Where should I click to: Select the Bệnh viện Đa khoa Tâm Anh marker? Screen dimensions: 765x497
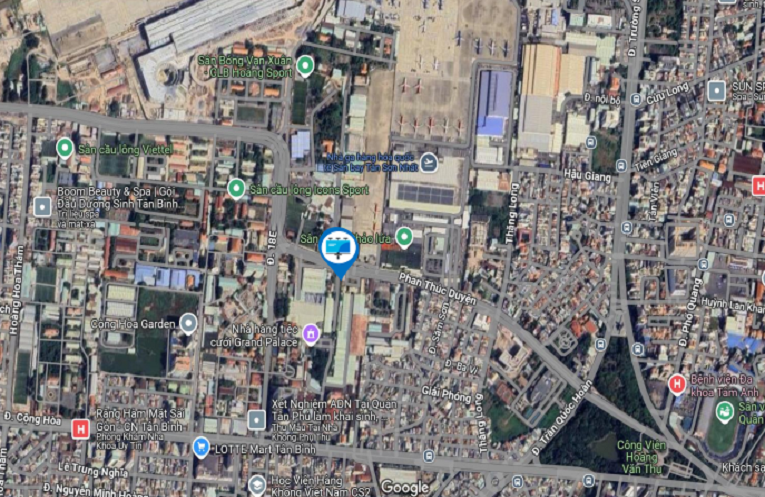pos(677,384)
